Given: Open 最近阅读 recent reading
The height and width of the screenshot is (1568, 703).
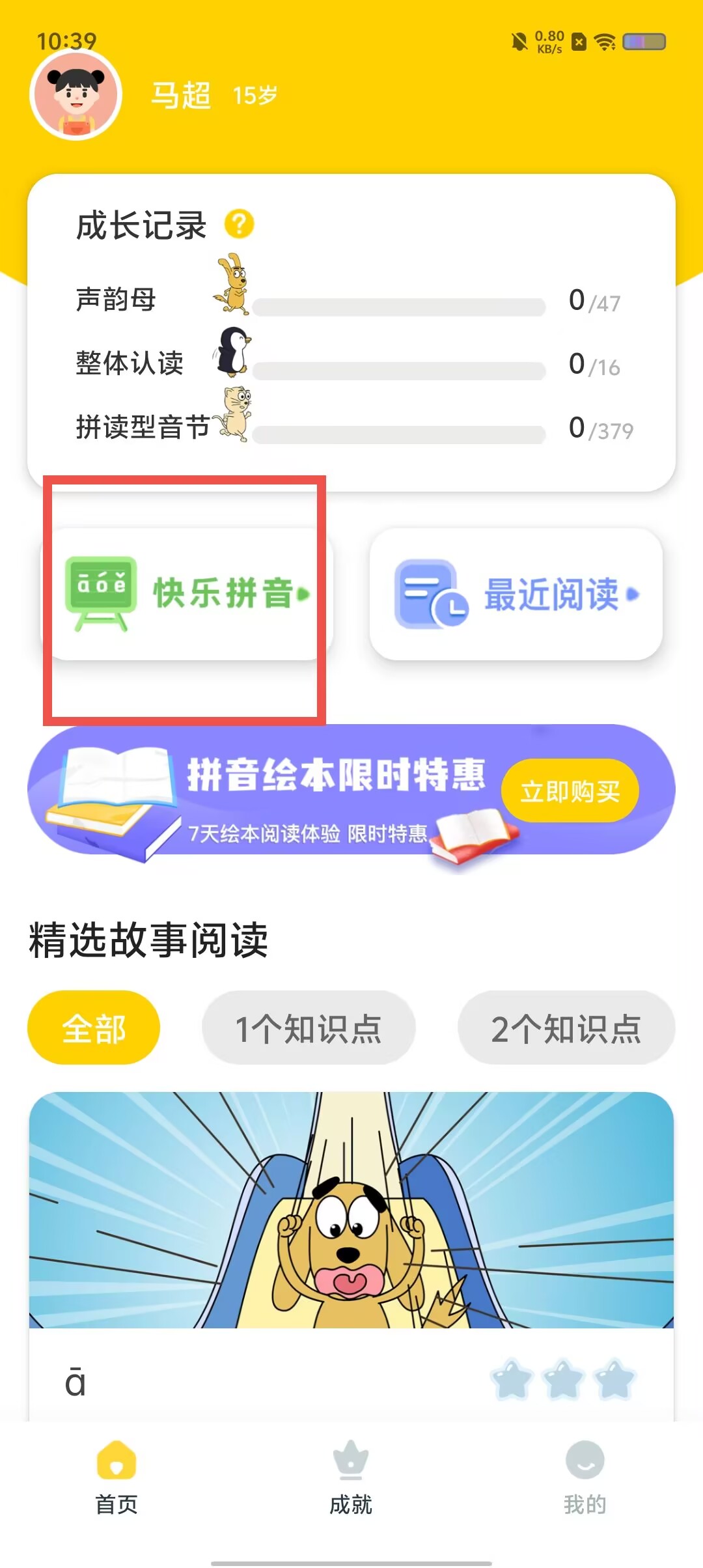Looking at the screenshot, I should [516, 594].
